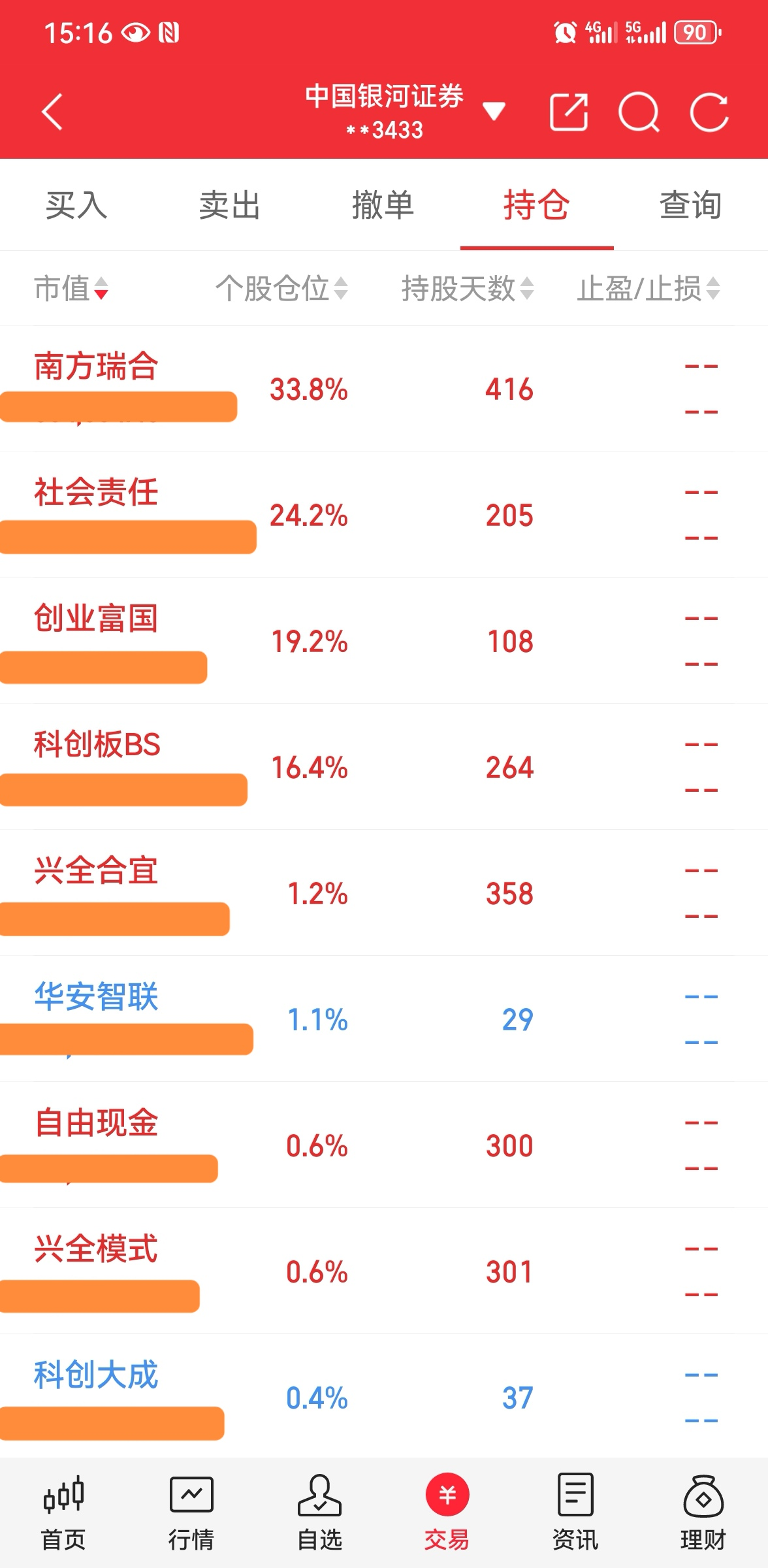Open the 创业富国 holding row
The height and width of the screenshot is (1568, 768).
click(384, 641)
